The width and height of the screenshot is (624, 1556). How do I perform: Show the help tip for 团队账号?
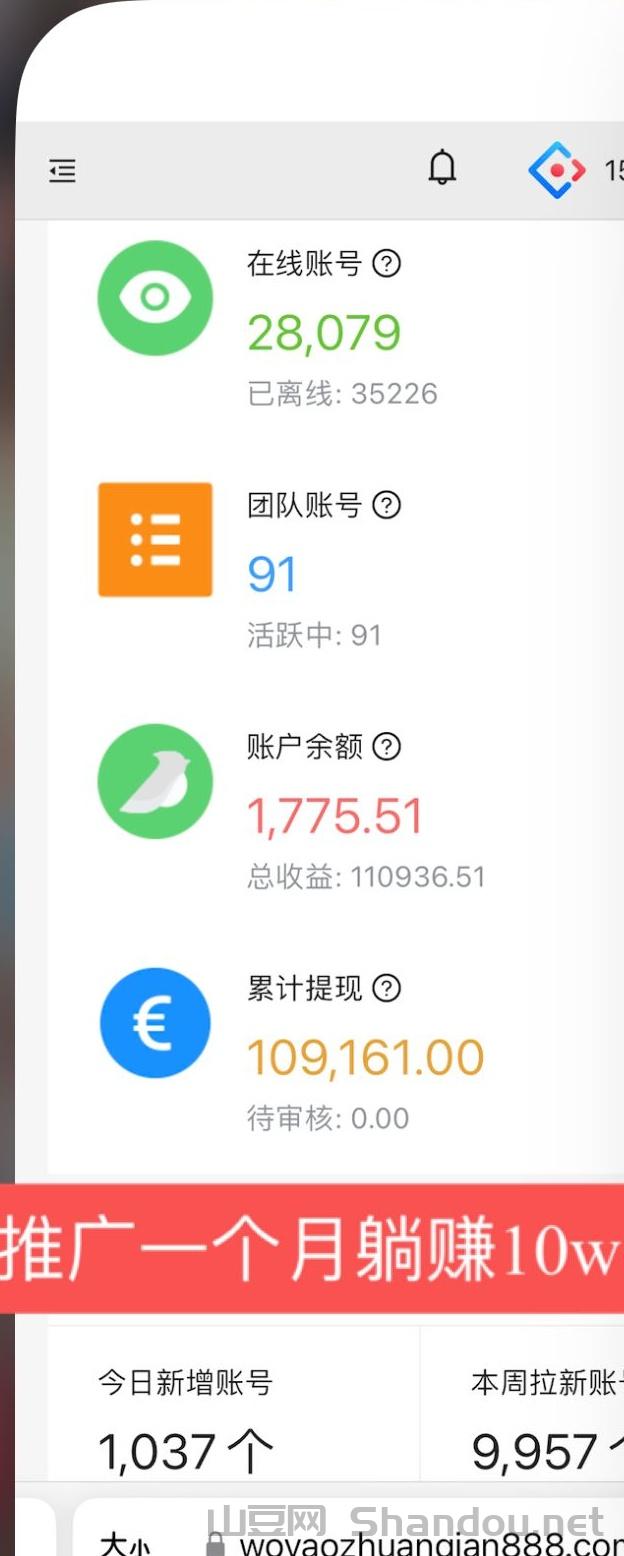pyautogui.click(x=386, y=506)
